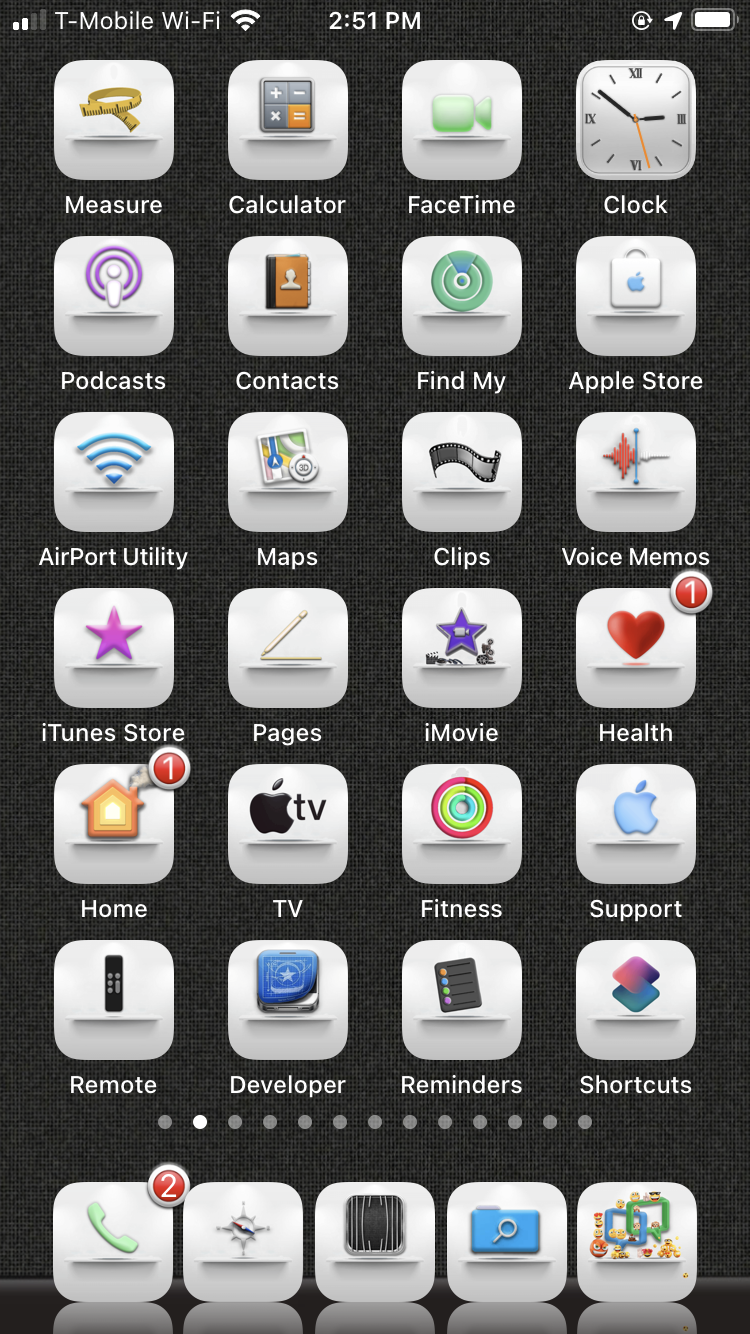Launch the Shortcuts app

click(635, 1000)
